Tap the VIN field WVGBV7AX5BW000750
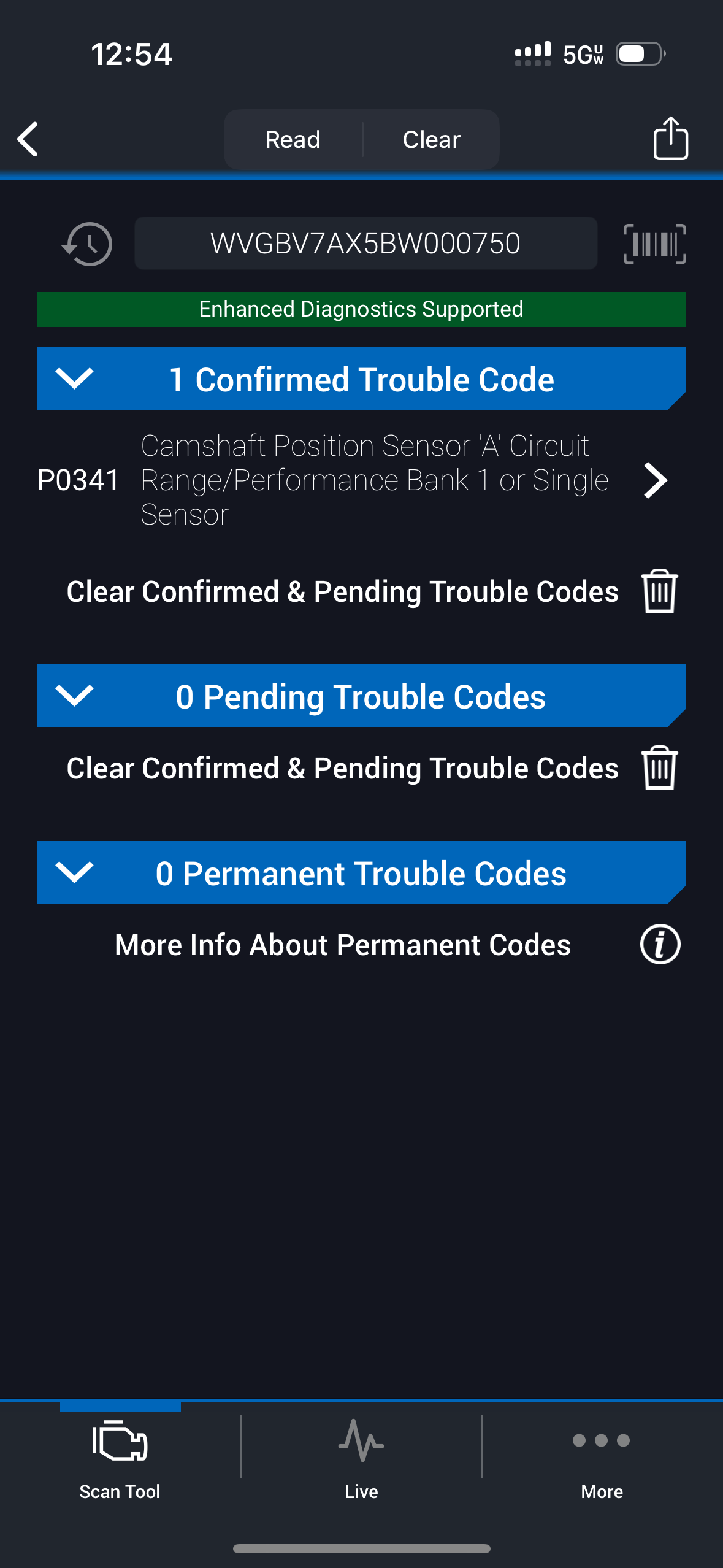Image resolution: width=723 pixels, height=1568 pixels. (x=365, y=244)
